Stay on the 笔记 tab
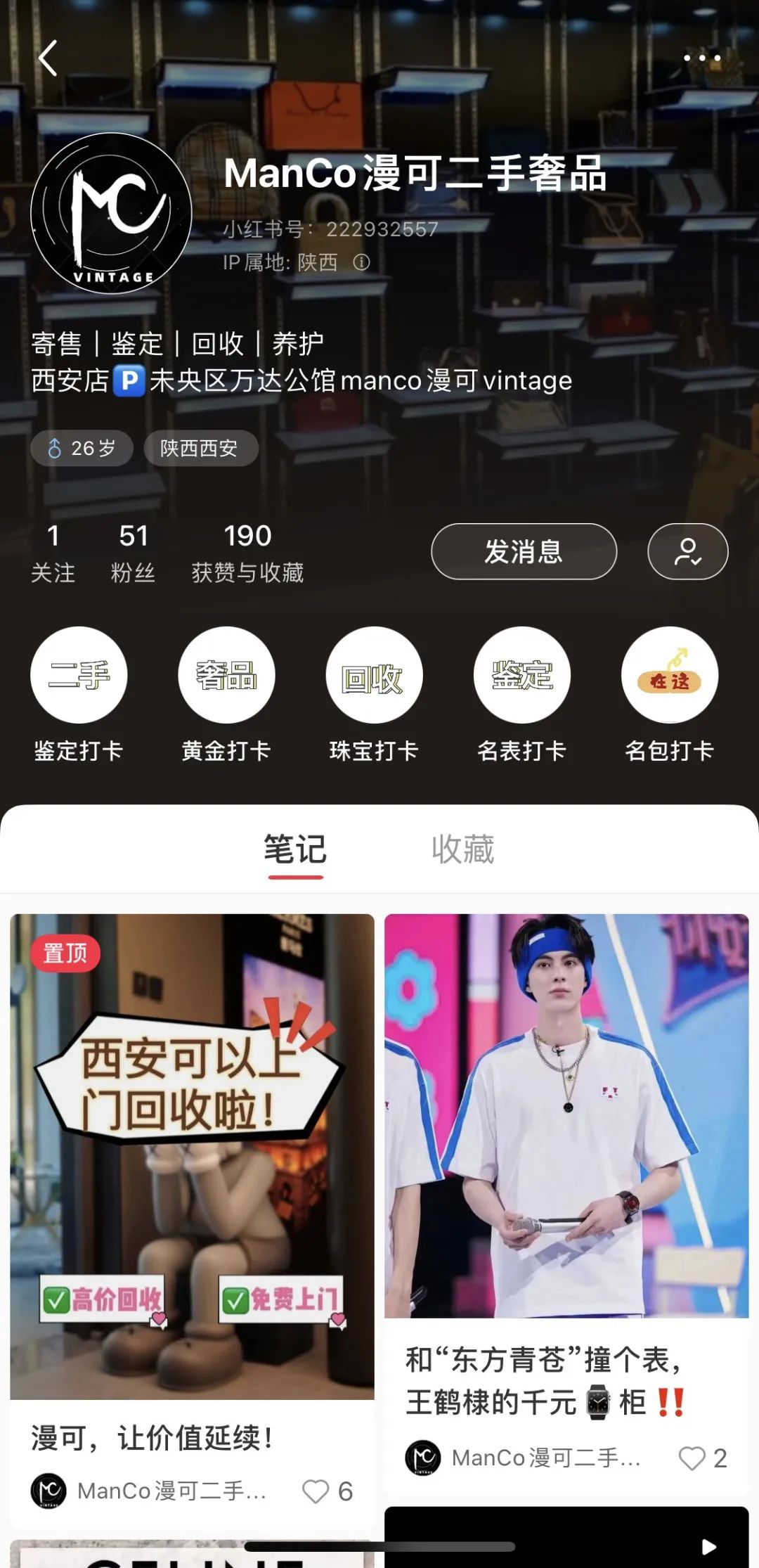Screen dimensions: 759x1568 [295, 849]
